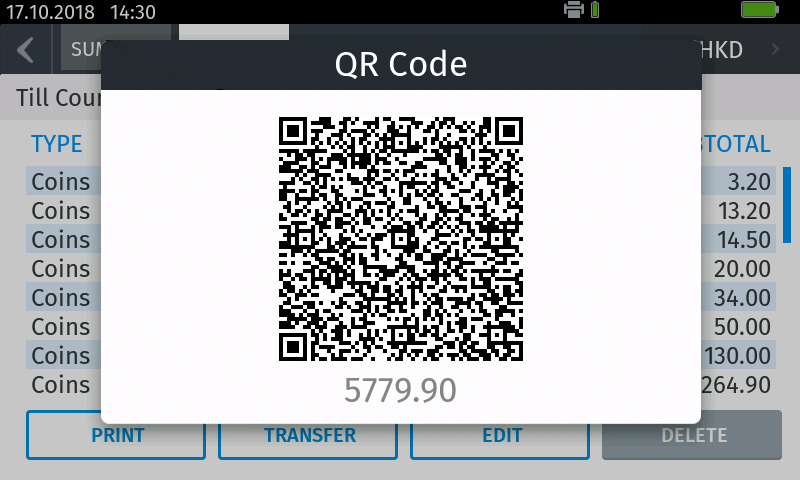
Task: Go back using the arrow icon
Action: 27,50
